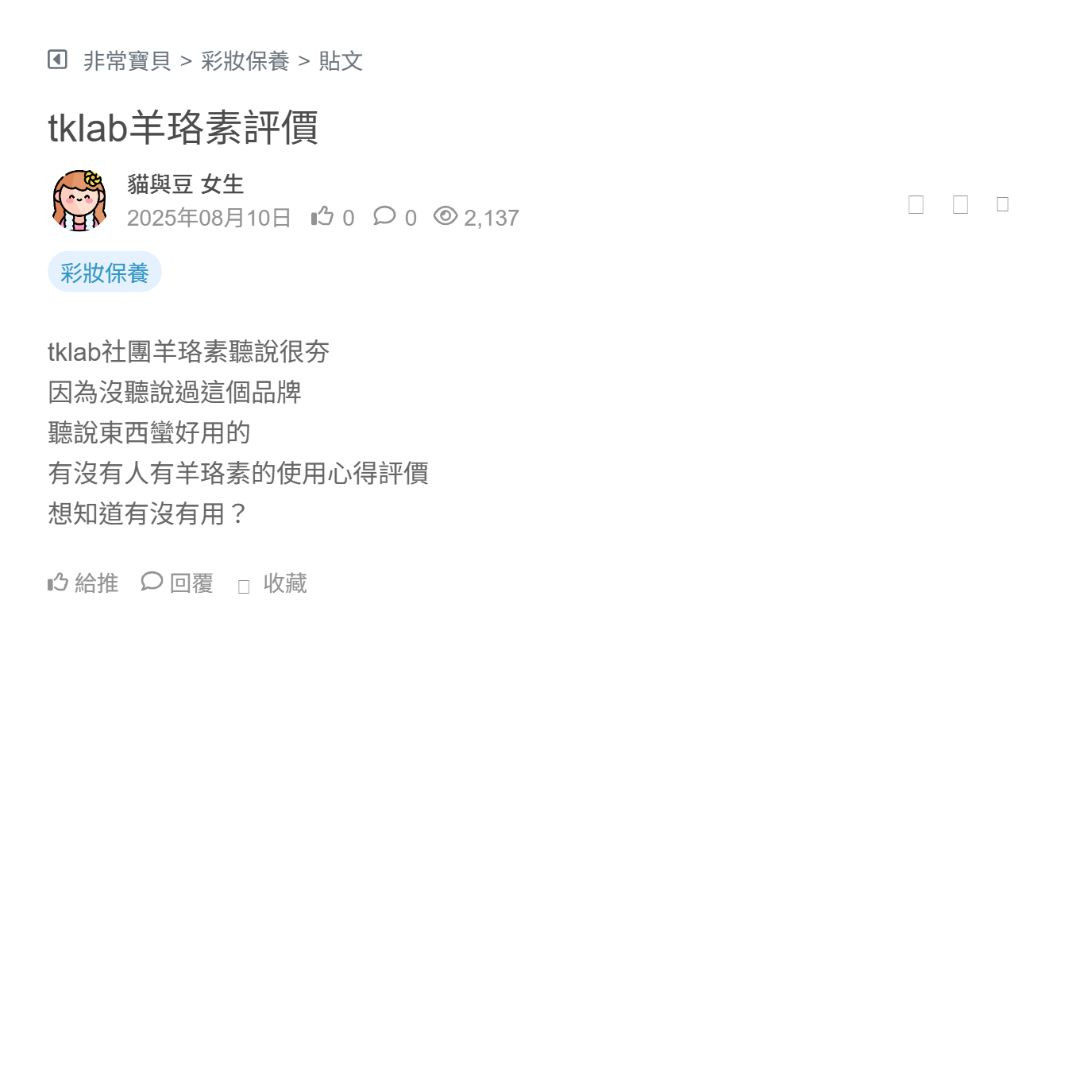Open the 彩妝保養 breadcrumb link
1080x1080 pixels.
[x=245, y=61]
